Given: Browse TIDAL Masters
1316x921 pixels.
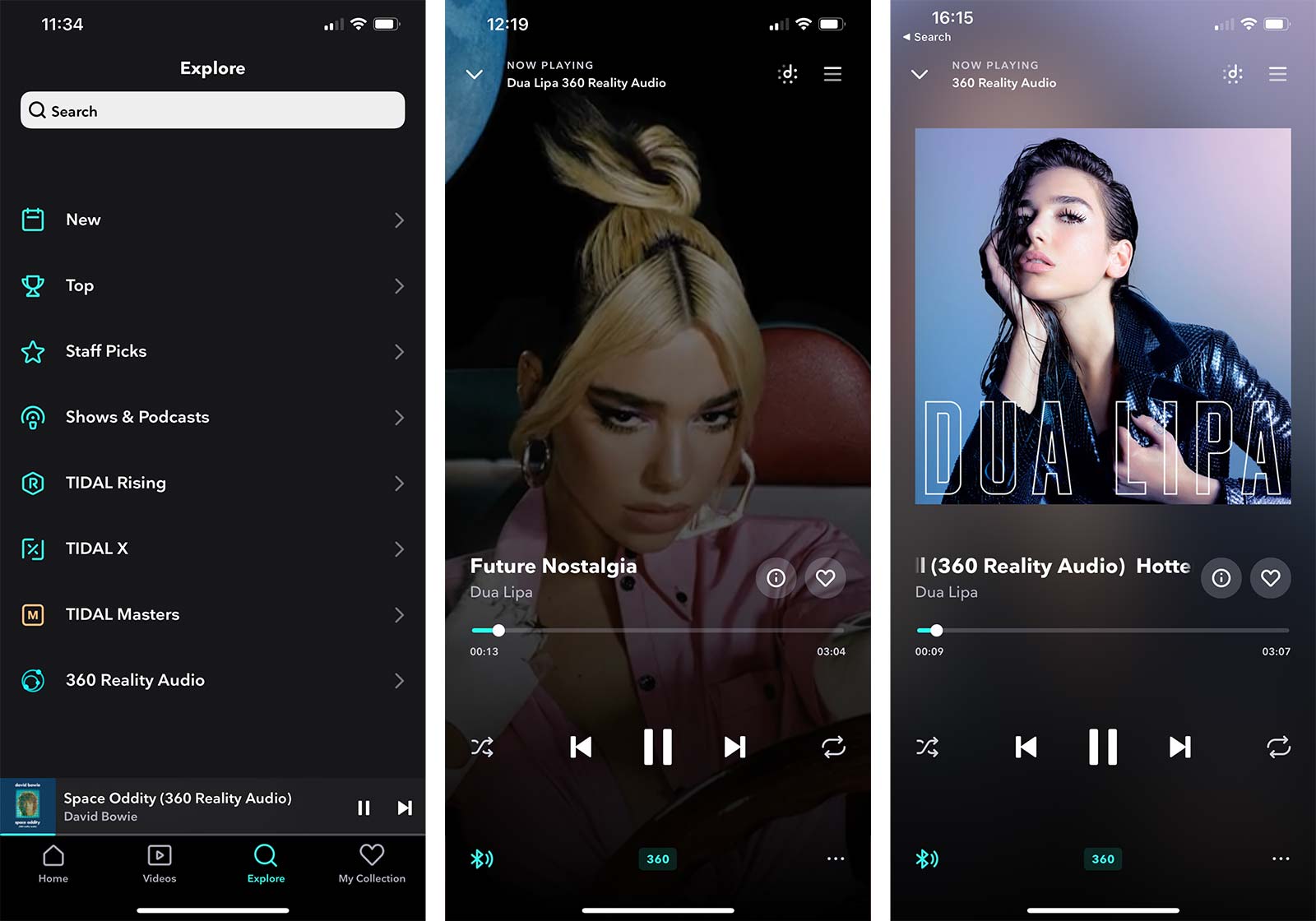Looking at the screenshot, I should click(x=212, y=614).
